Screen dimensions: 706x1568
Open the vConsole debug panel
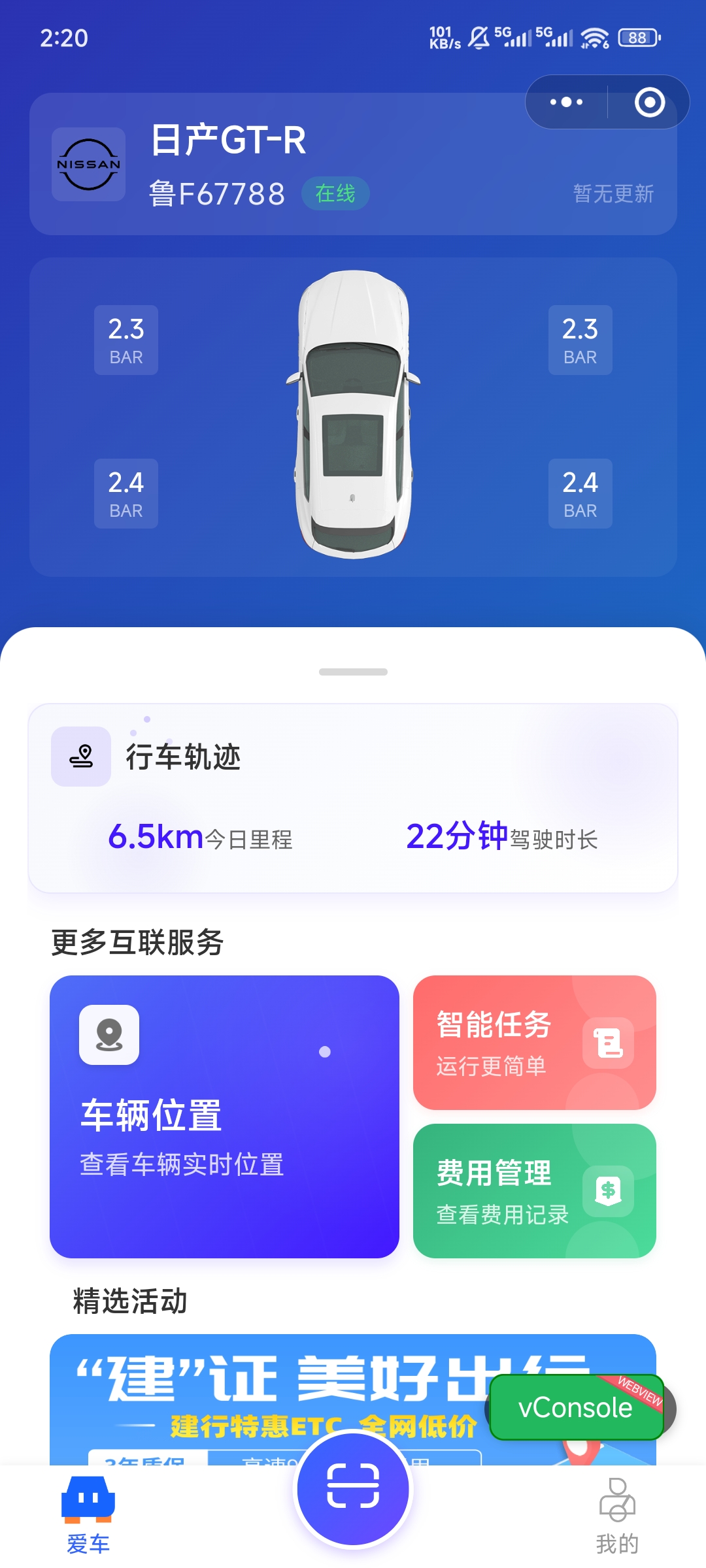coord(575,1407)
